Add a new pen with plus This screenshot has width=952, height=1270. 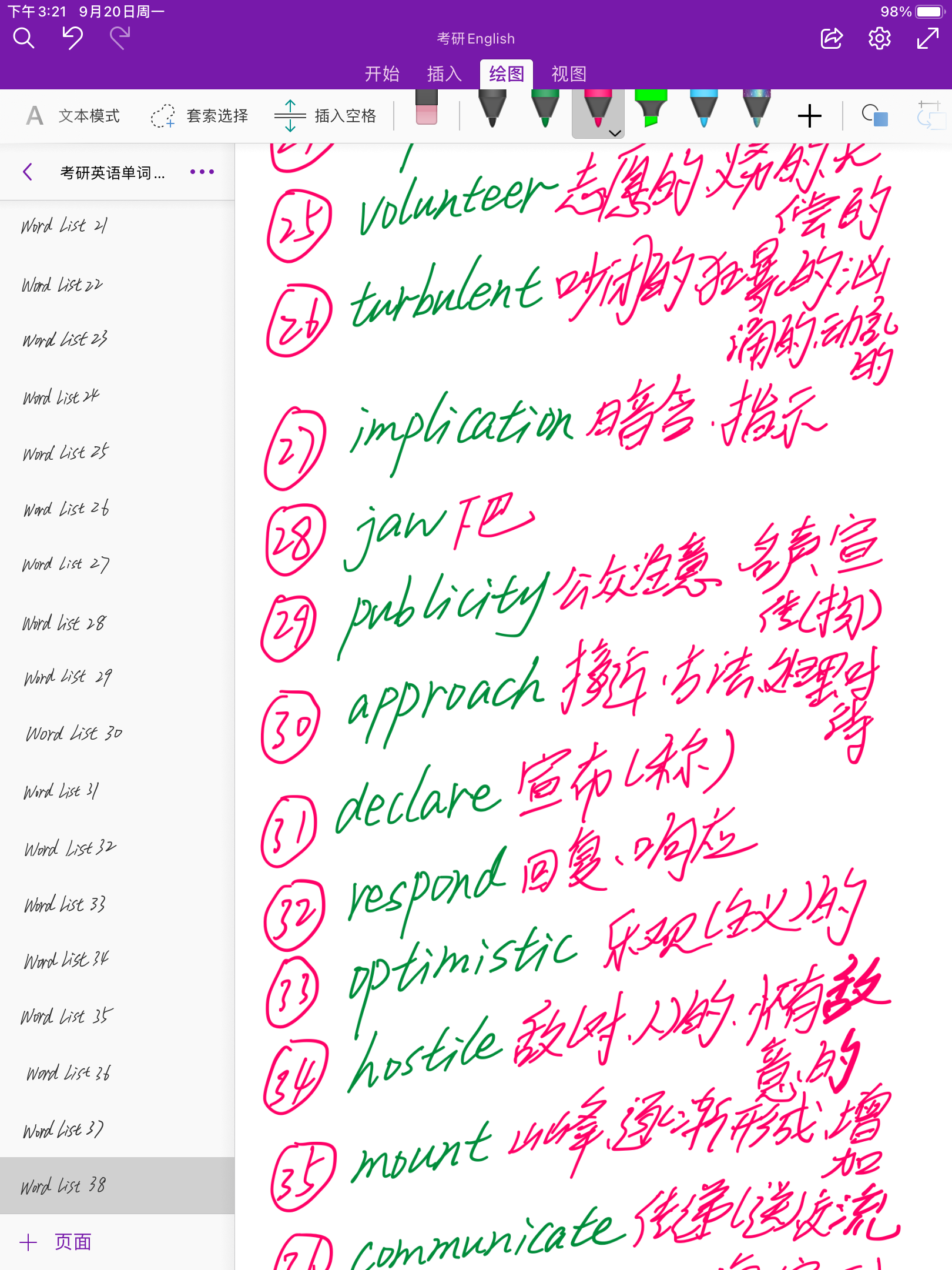(809, 116)
